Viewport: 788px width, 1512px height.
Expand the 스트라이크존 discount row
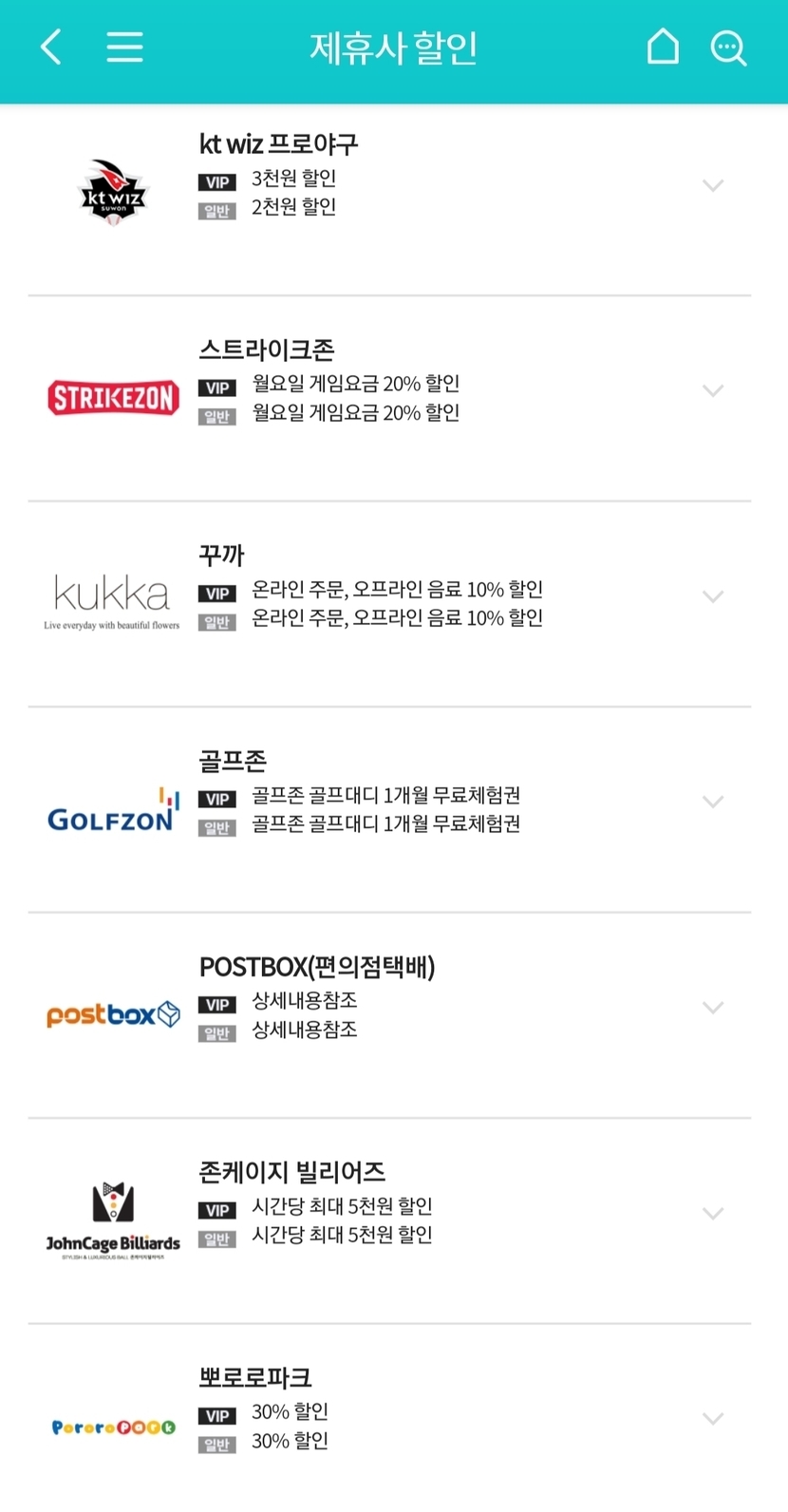coord(712,390)
